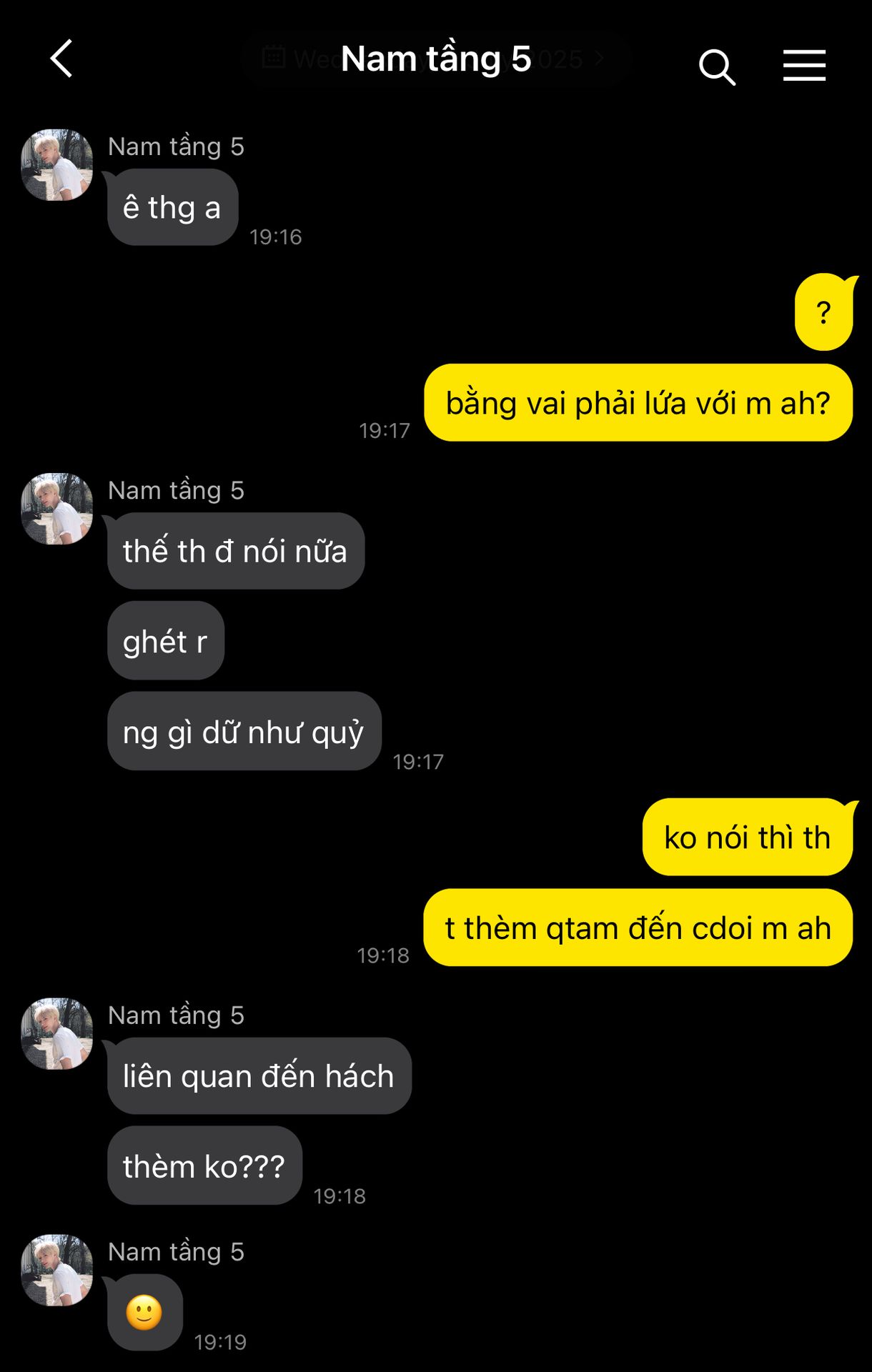View avatar beside 'thế th đ nói nữa'
The image size is (872, 1372).
click(57, 509)
